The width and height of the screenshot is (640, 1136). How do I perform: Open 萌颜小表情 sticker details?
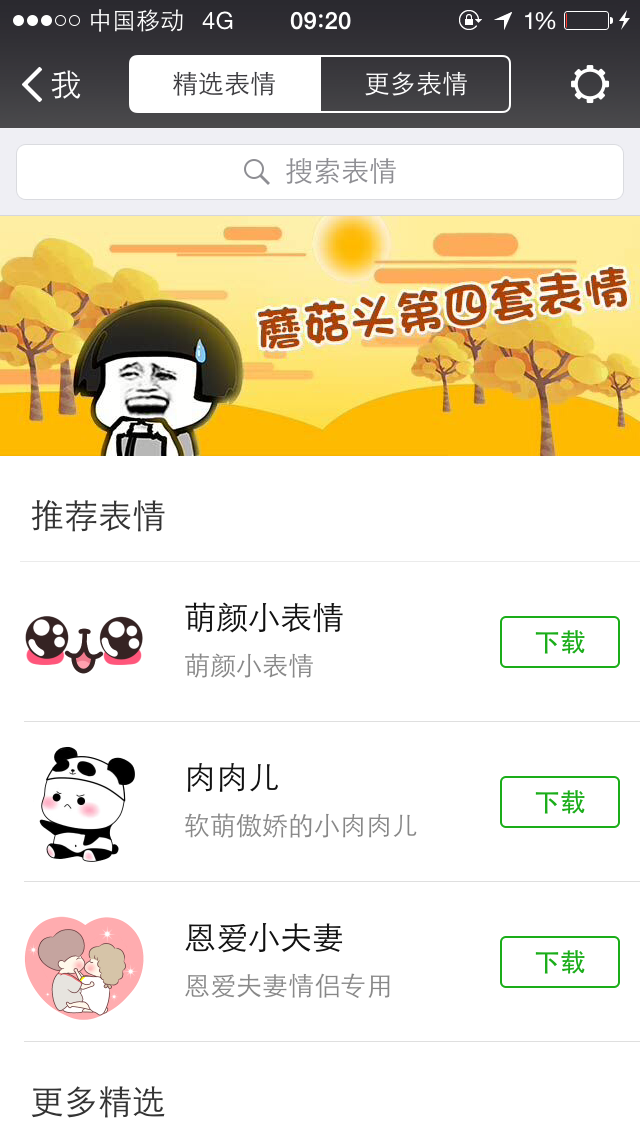pos(264,640)
